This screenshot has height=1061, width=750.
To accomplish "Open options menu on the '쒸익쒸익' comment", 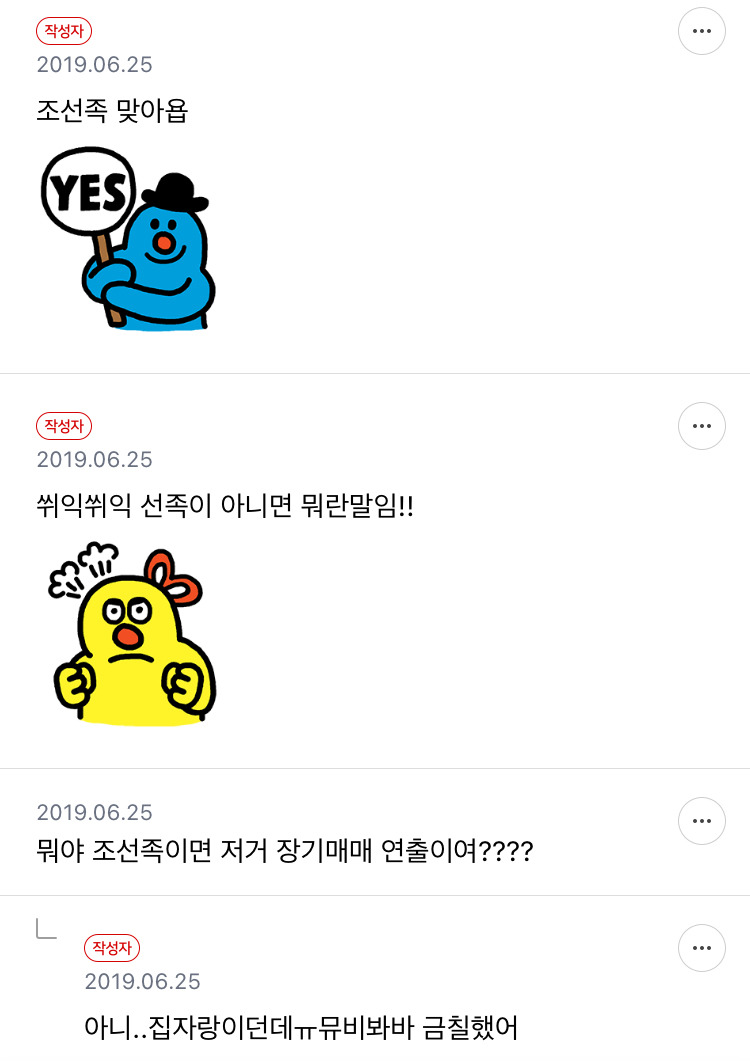I will click(701, 425).
